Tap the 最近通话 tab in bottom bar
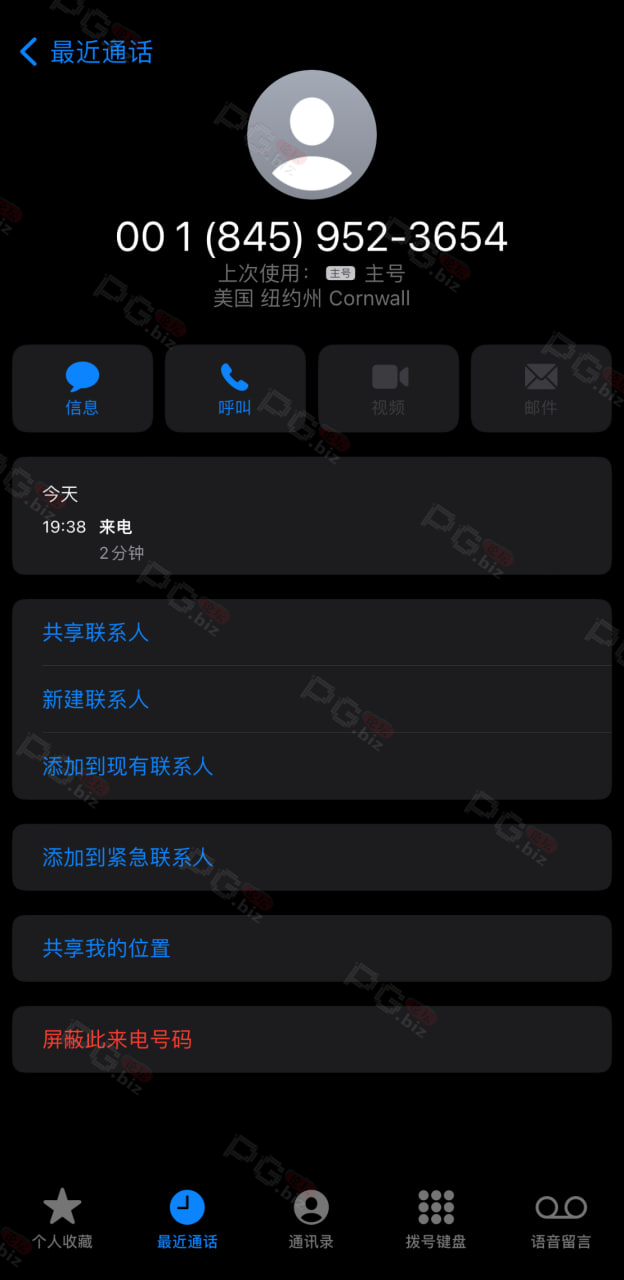This screenshot has width=624, height=1280. pos(187,1220)
